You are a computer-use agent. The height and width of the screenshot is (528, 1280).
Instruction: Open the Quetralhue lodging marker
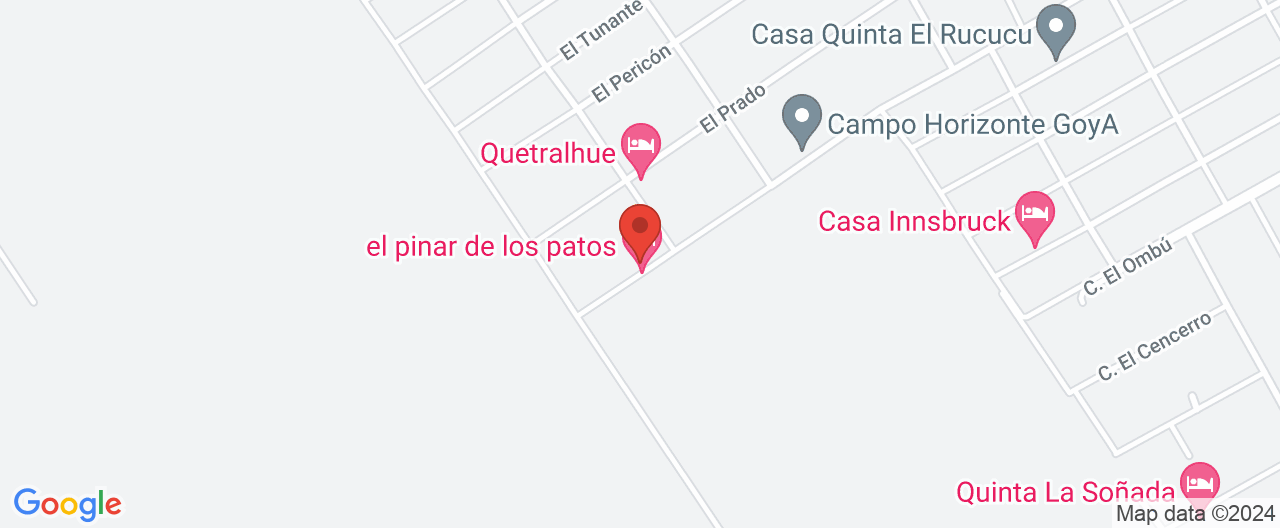coord(640,147)
